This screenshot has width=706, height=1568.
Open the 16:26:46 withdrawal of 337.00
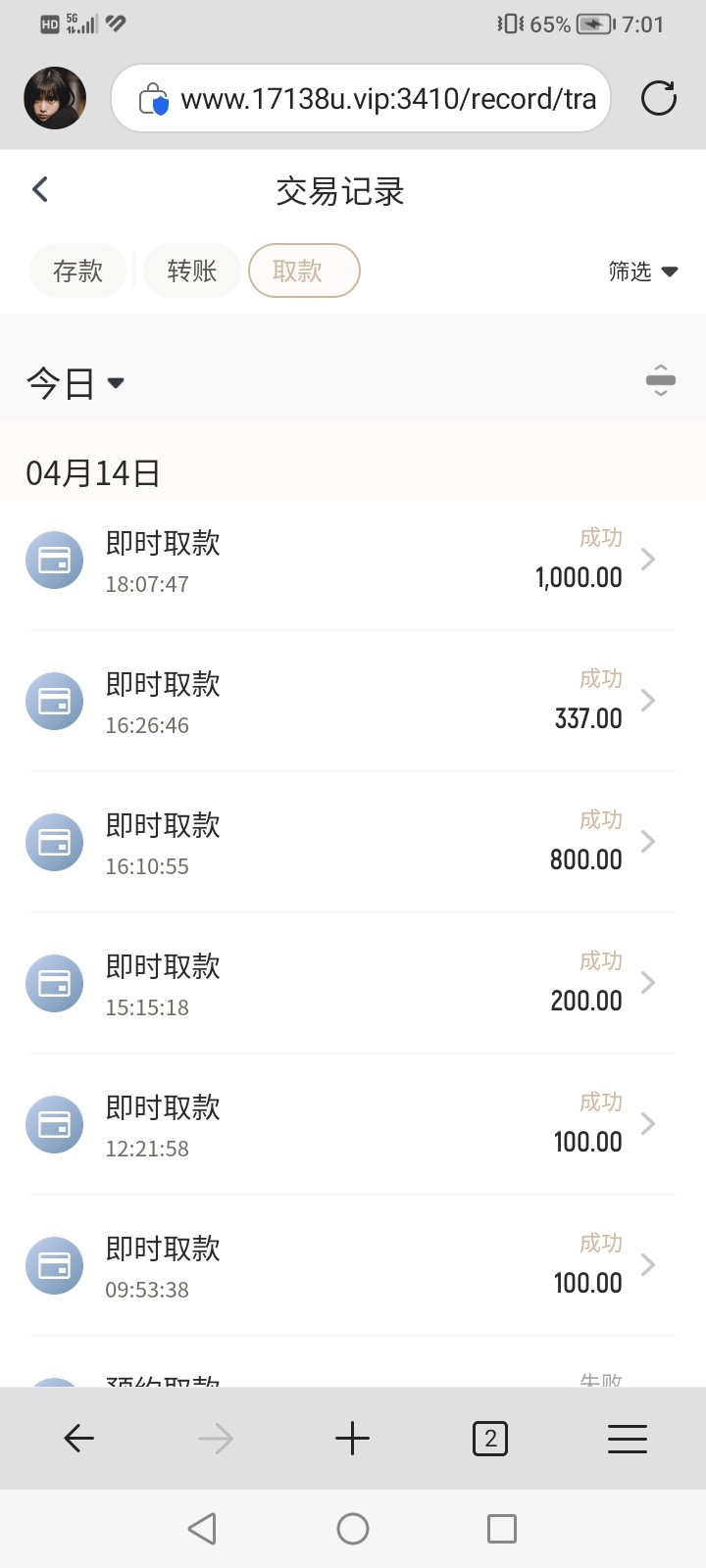pyautogui.click(x=353, y=702)
